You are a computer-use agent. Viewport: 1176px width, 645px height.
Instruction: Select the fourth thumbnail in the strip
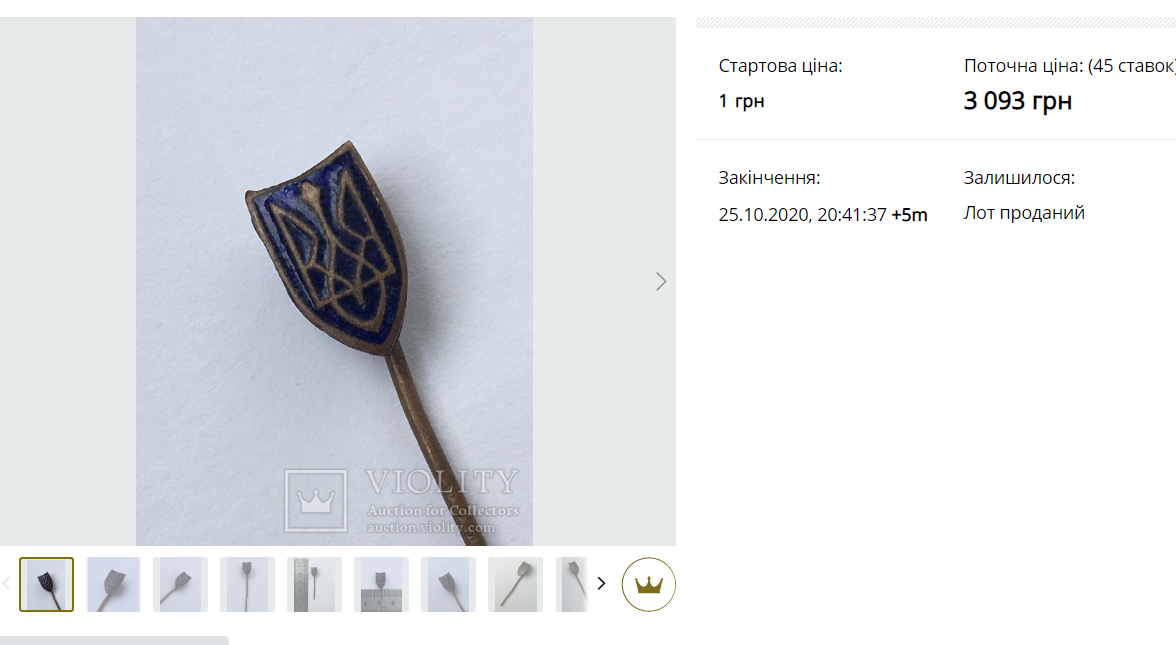[247, 584]
